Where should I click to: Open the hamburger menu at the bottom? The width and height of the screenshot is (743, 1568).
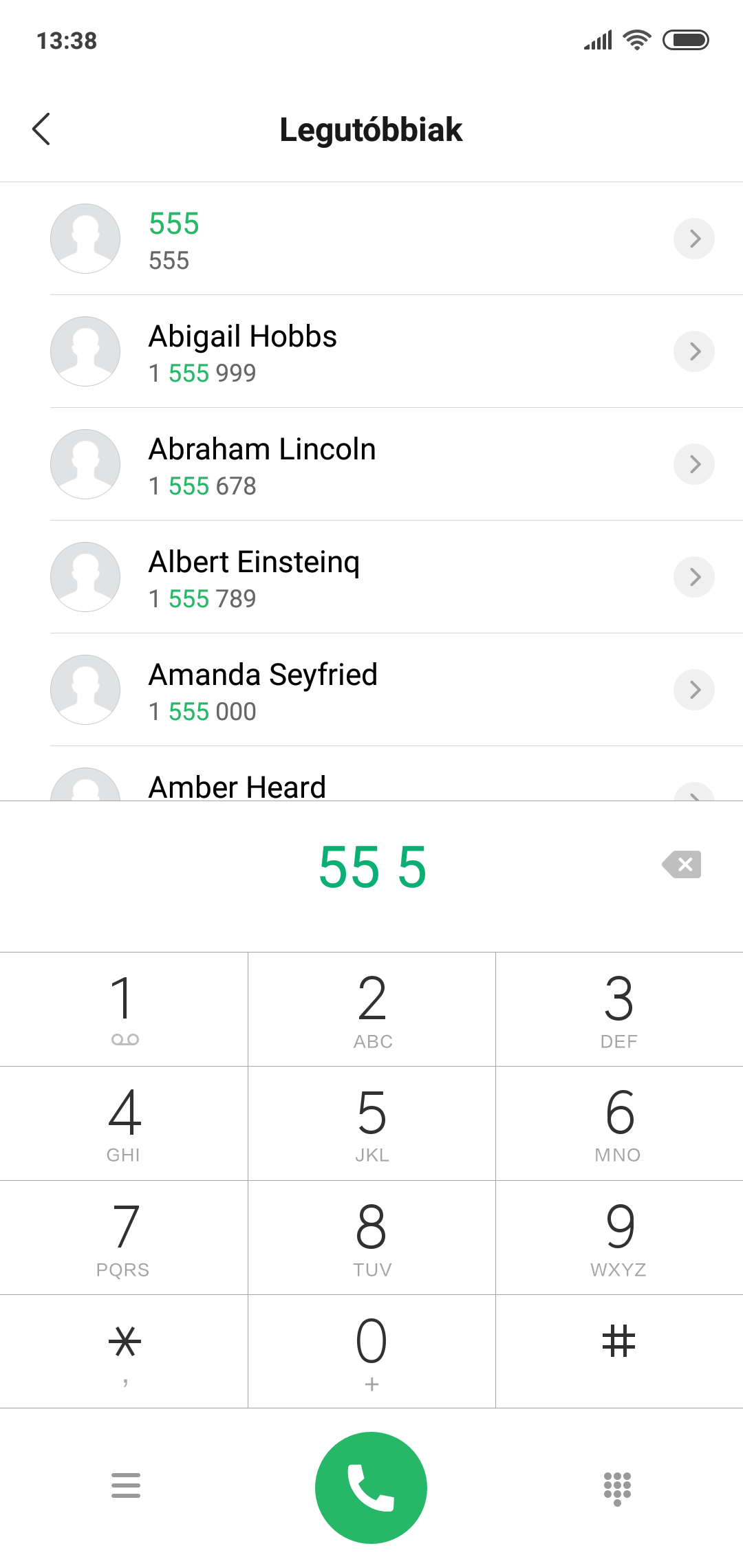(x=125, y=1485)
